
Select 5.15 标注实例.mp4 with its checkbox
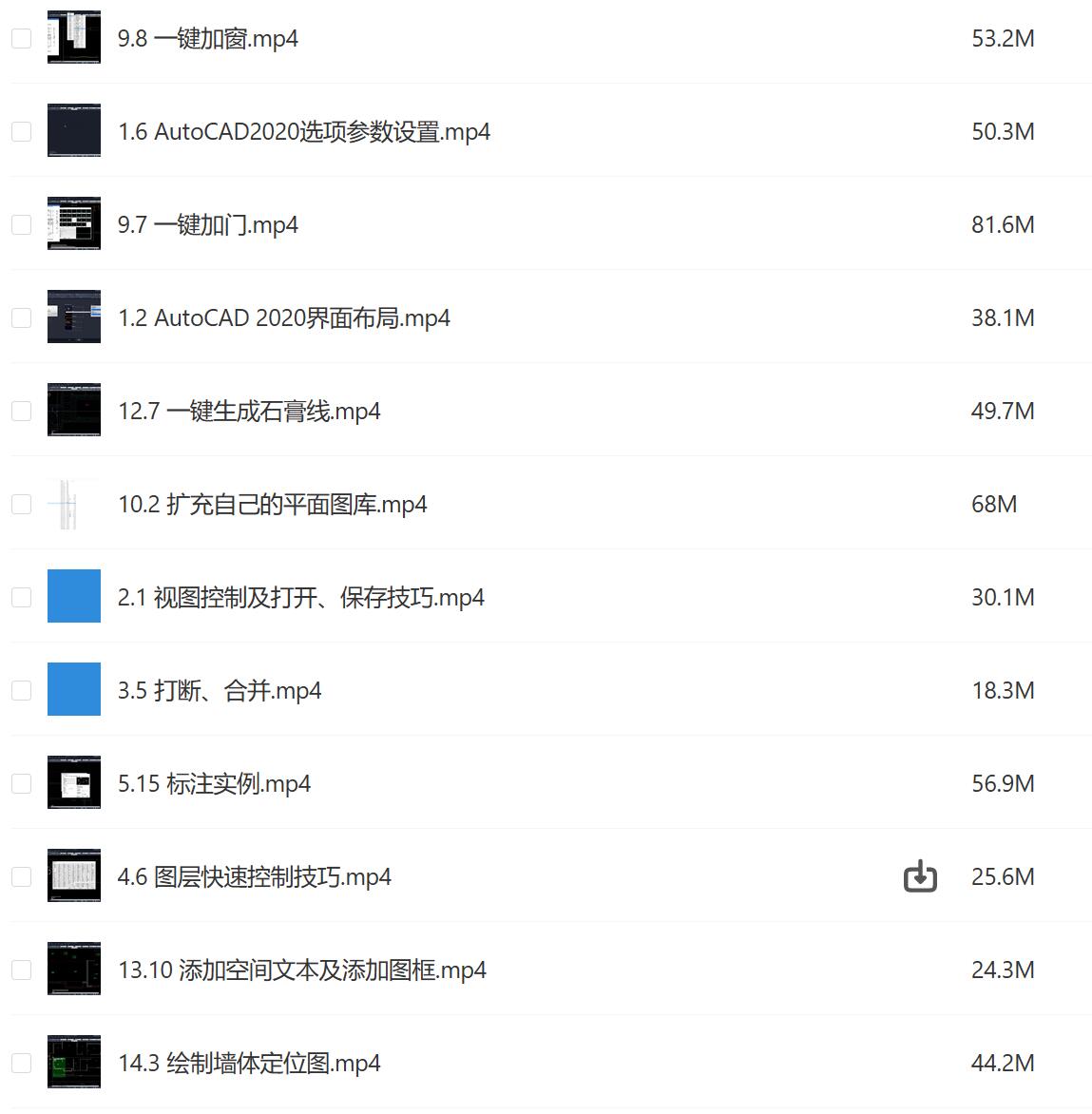[x=21, y=784]
